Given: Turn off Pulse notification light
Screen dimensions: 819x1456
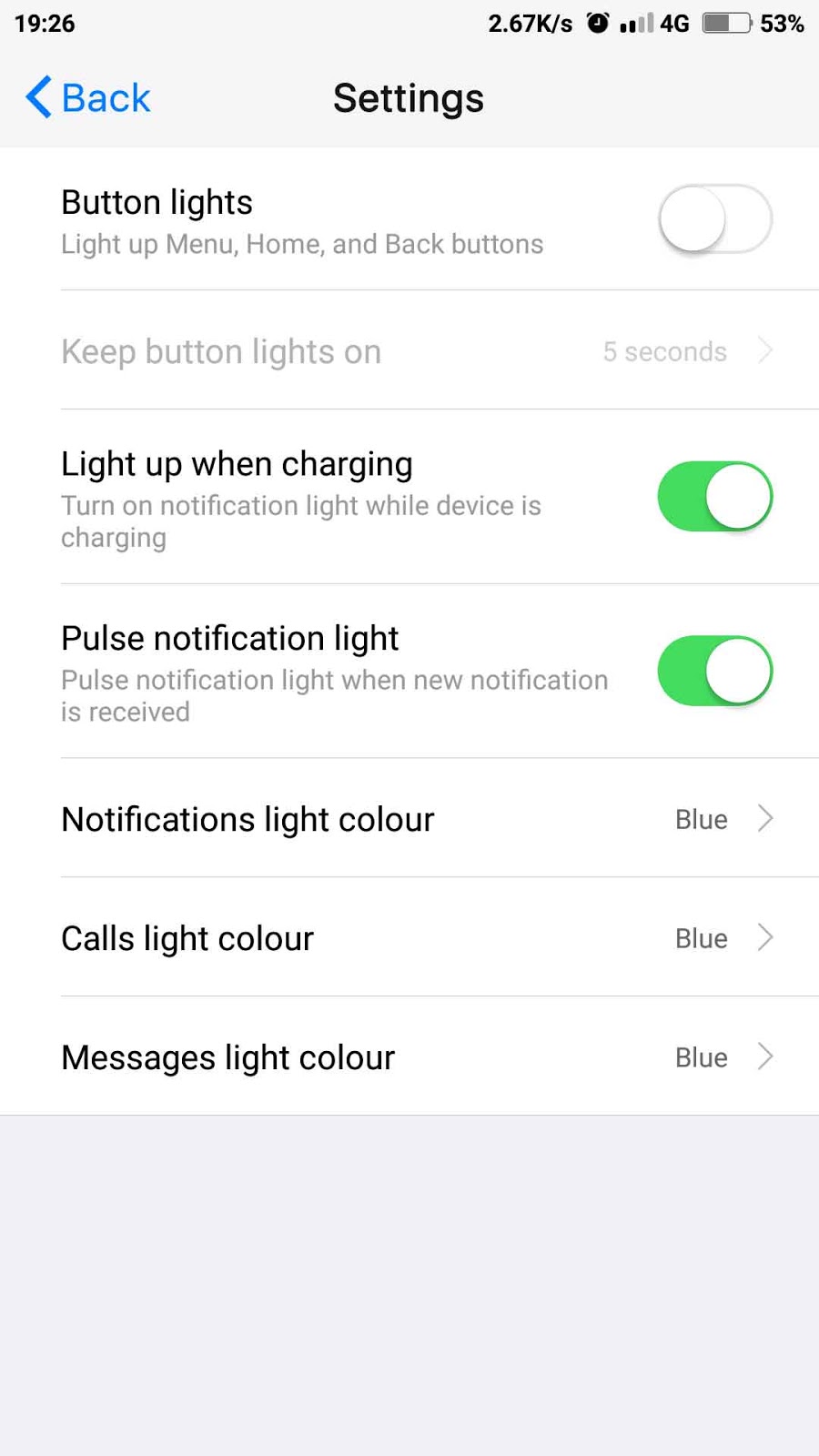Looking at the screenshot, I should [715, 671].
